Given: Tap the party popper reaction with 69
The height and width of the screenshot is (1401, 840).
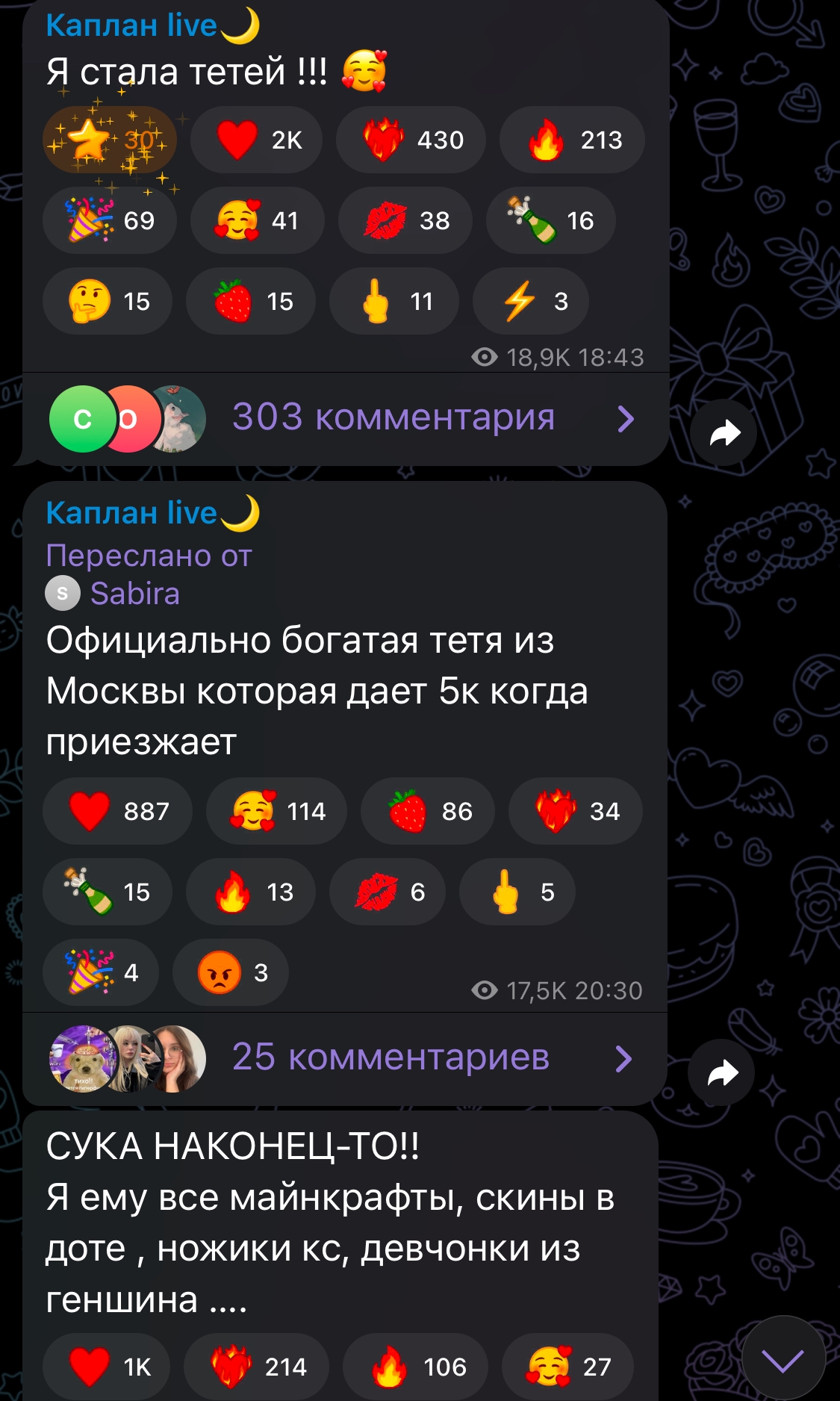Looking at the screenshot, I should coord(110,220).
